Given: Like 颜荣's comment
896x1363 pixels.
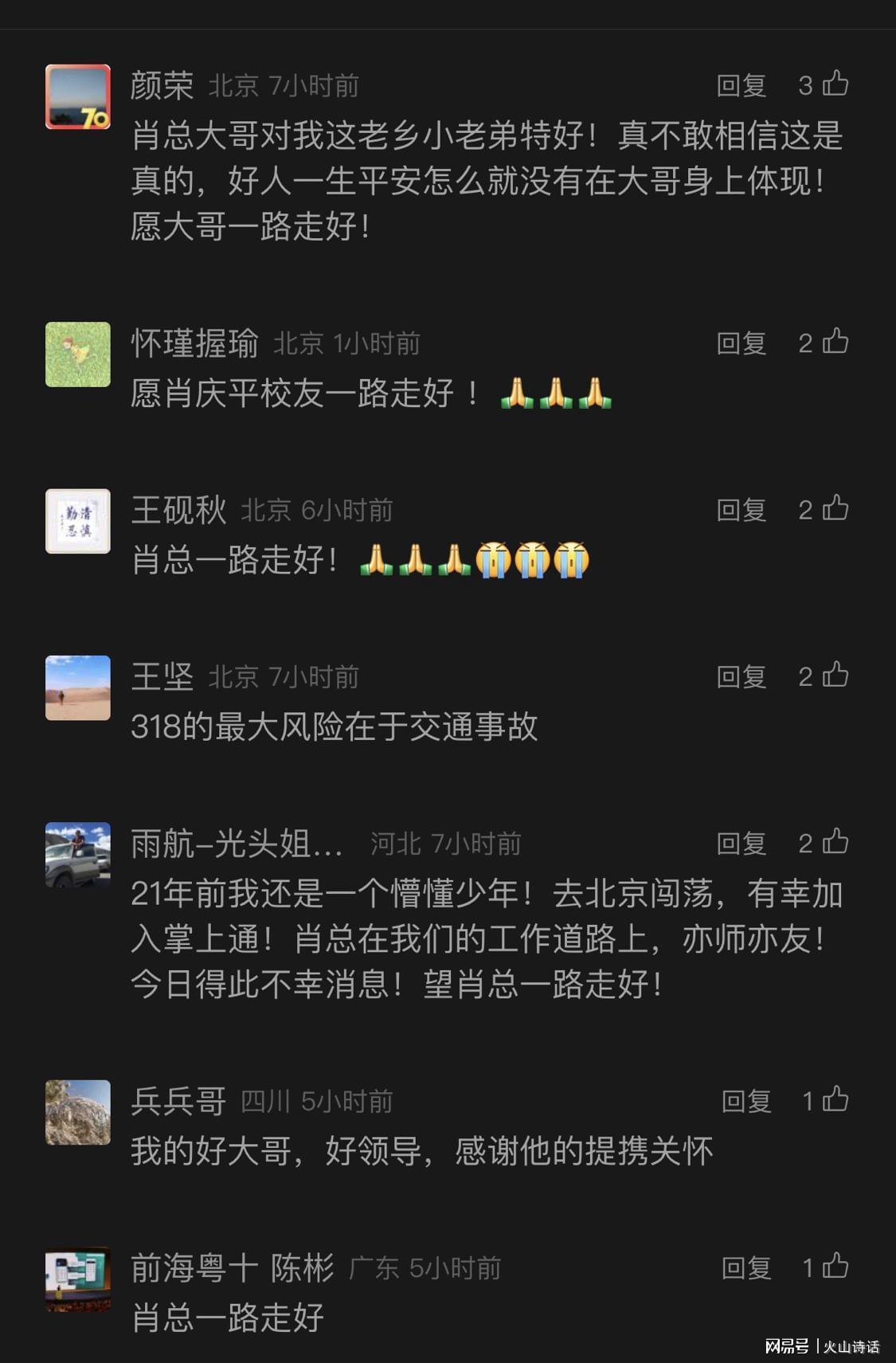Looking at the screenshot, I should point(835,84).
